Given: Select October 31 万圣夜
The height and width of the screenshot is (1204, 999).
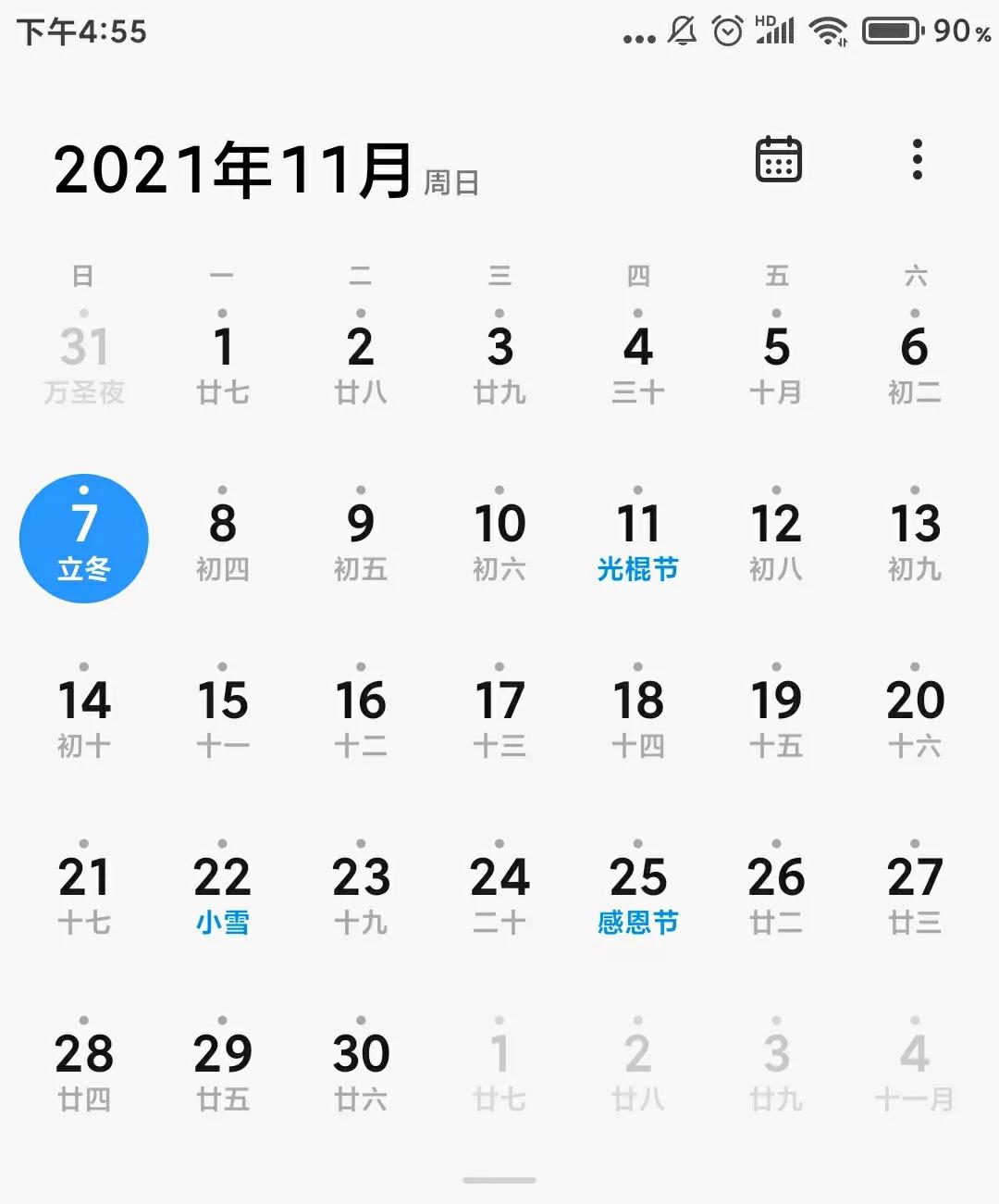Looking at the screenshot, I should pyautogui.click(x=84, y=363).
